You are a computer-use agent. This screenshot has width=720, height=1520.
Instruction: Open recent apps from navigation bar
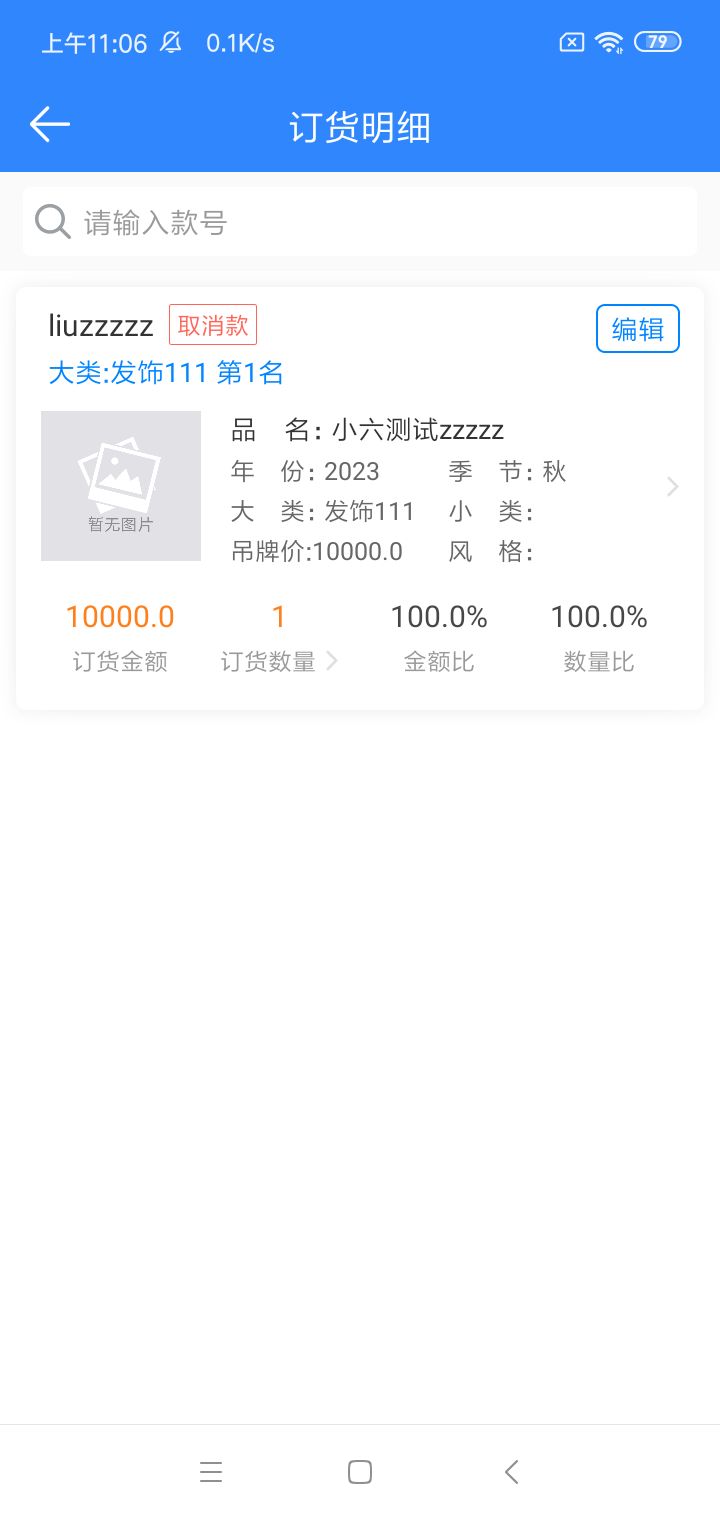[210, 1472]
